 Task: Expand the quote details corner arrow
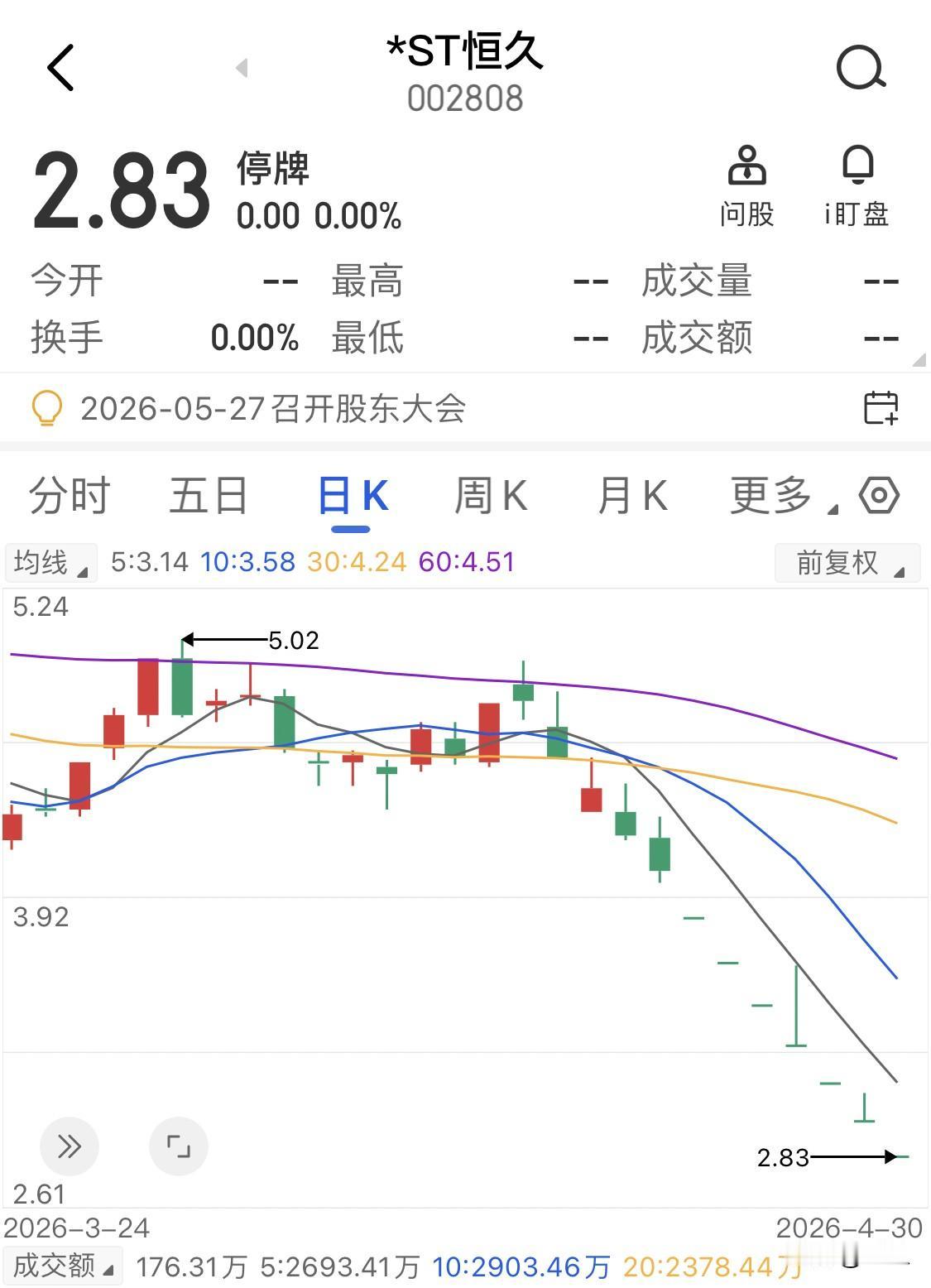pyautogui.click(x=919, y=359)
